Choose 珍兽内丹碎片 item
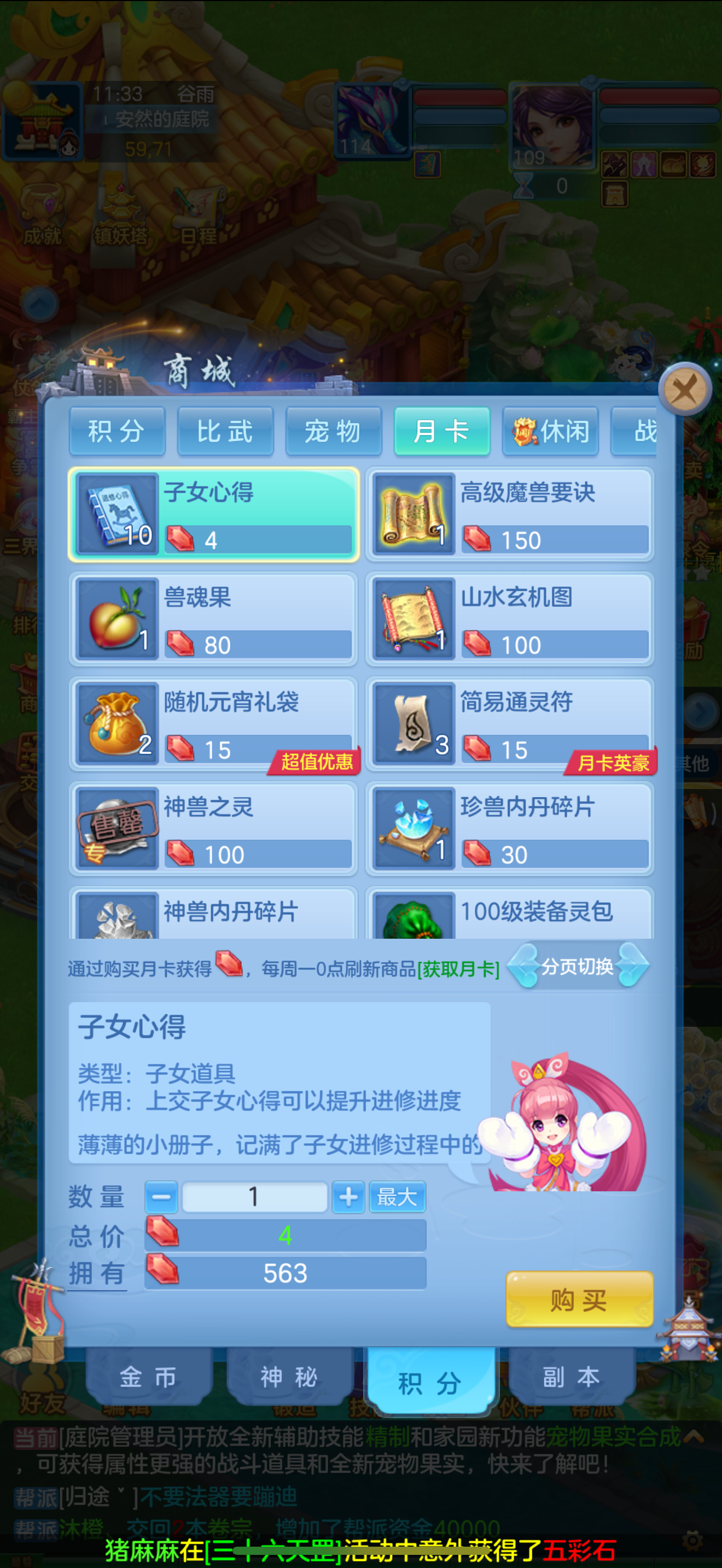 coord(510,828)
